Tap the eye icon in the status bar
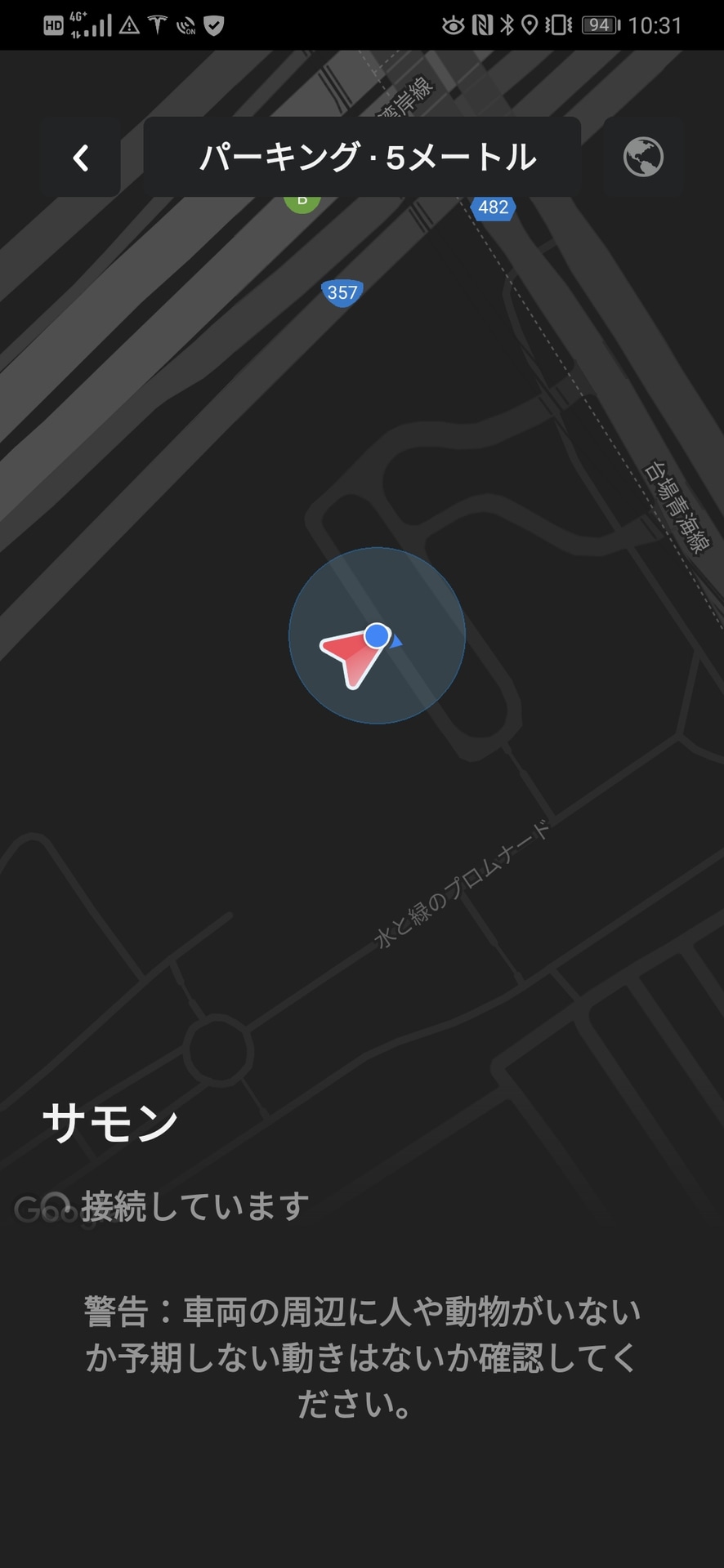The image size is (724, 1568). (x=452, y=24)
